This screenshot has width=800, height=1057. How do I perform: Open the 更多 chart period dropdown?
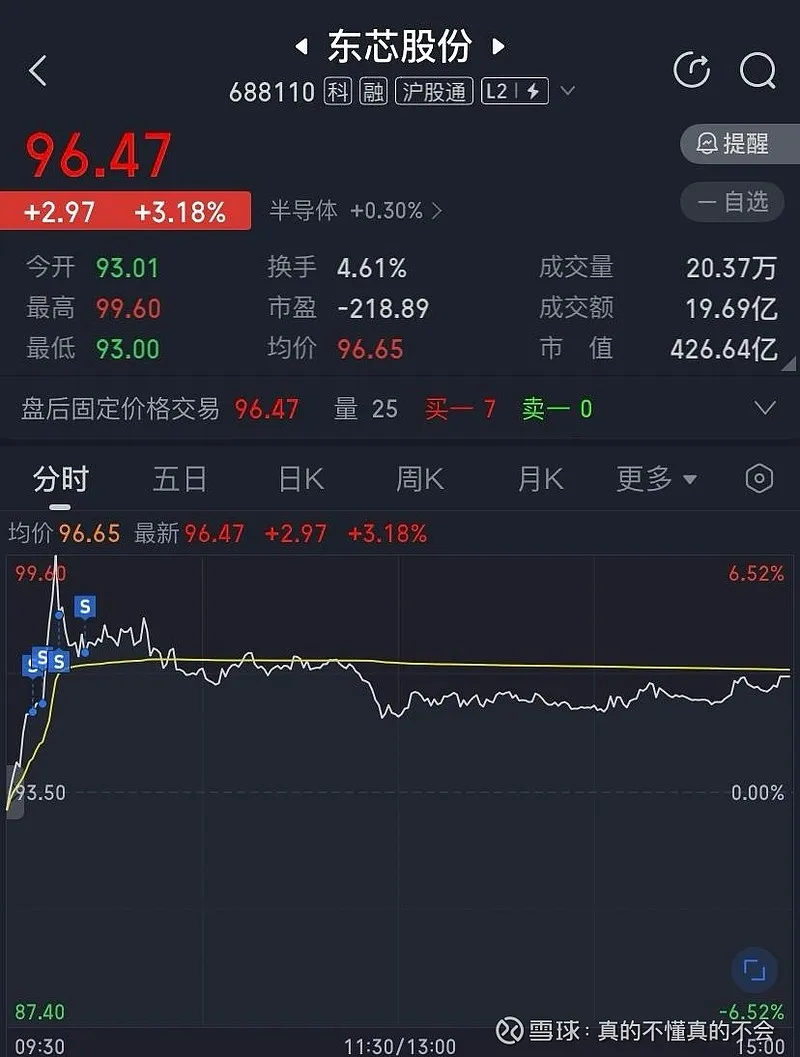click(656, 480)
